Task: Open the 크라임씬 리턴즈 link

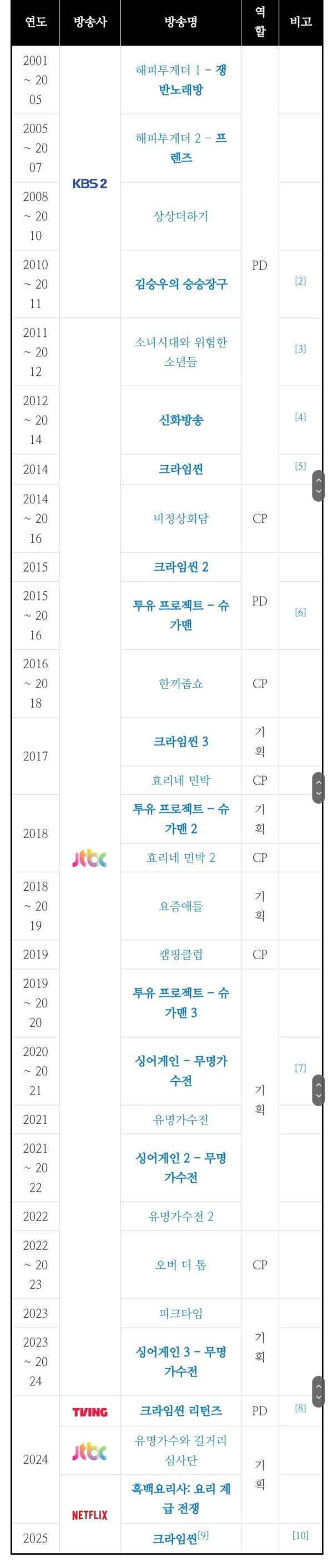Action: click(180, 1410)
